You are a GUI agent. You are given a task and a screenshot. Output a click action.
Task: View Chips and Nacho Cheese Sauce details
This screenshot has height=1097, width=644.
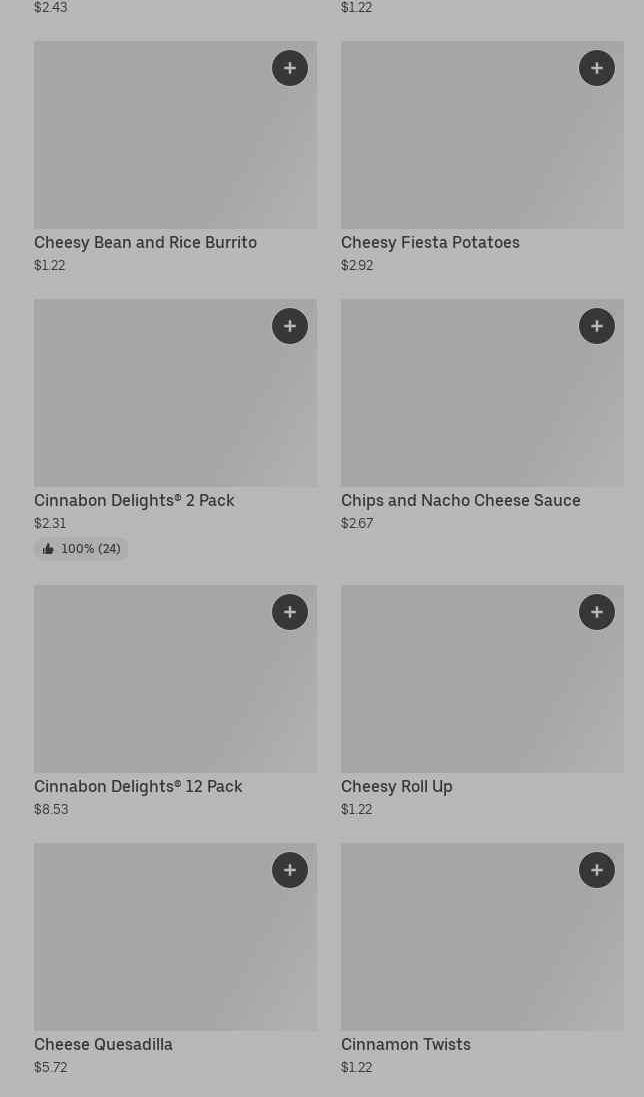click(460, 501)
